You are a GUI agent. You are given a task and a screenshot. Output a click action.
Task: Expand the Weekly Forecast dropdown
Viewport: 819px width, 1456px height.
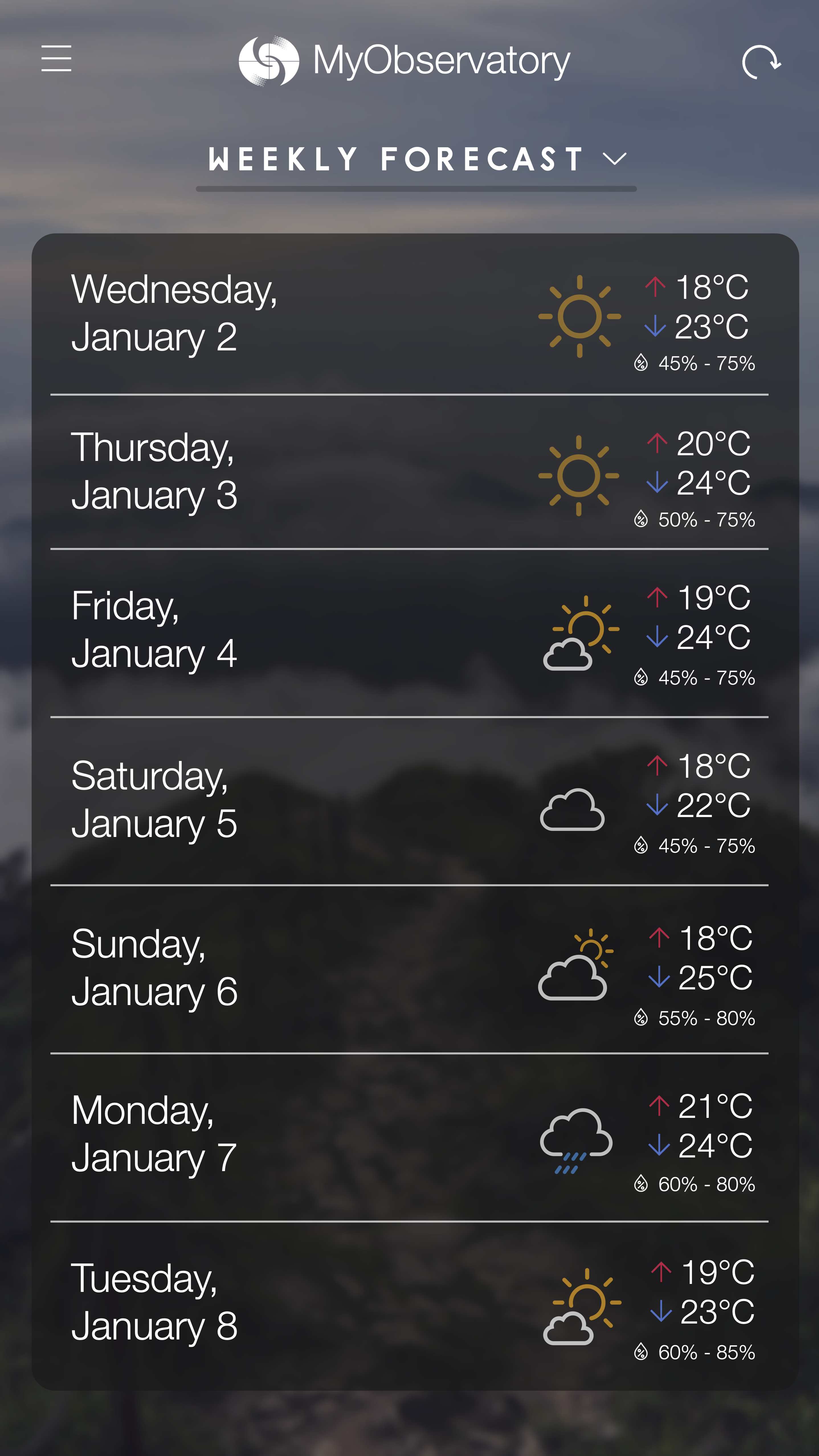[x=614, y=159]
